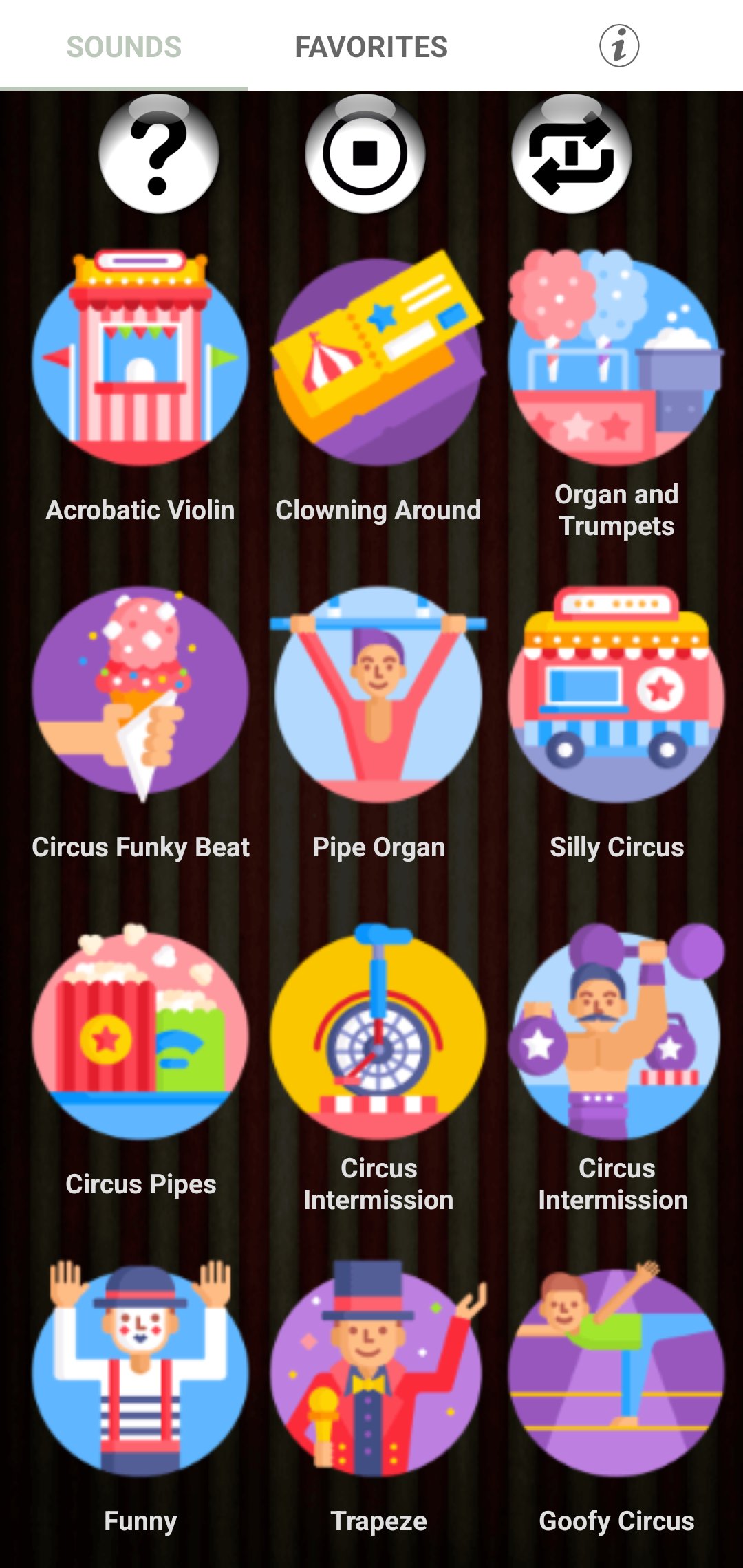Image resolution: width=743 pixels, height=1568 pixels.
Task: Select the Sounds tab
Action: 124,47
